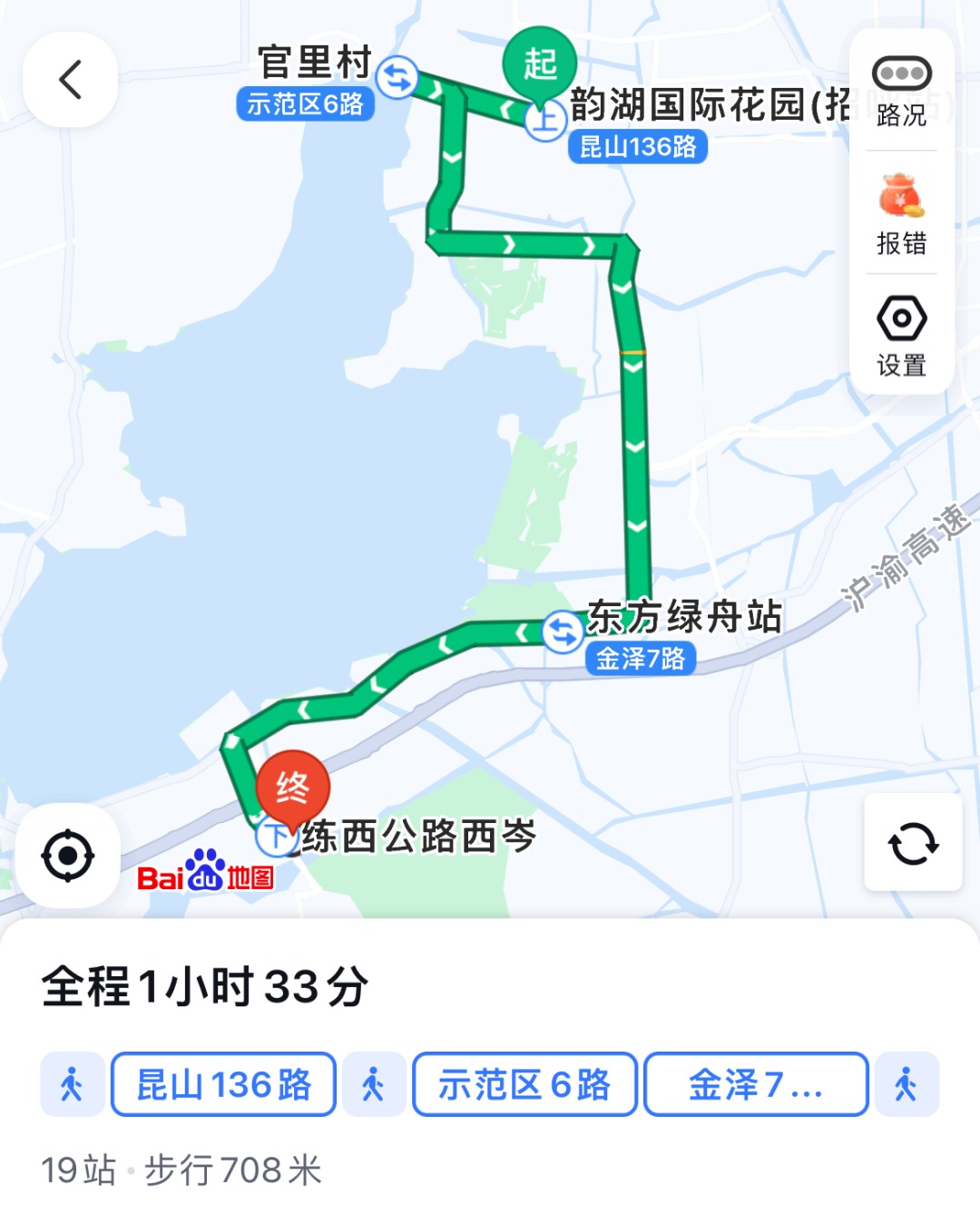Refresh the transit route
This screenshot has height=1214, width=980.
(x=913, y=843)
